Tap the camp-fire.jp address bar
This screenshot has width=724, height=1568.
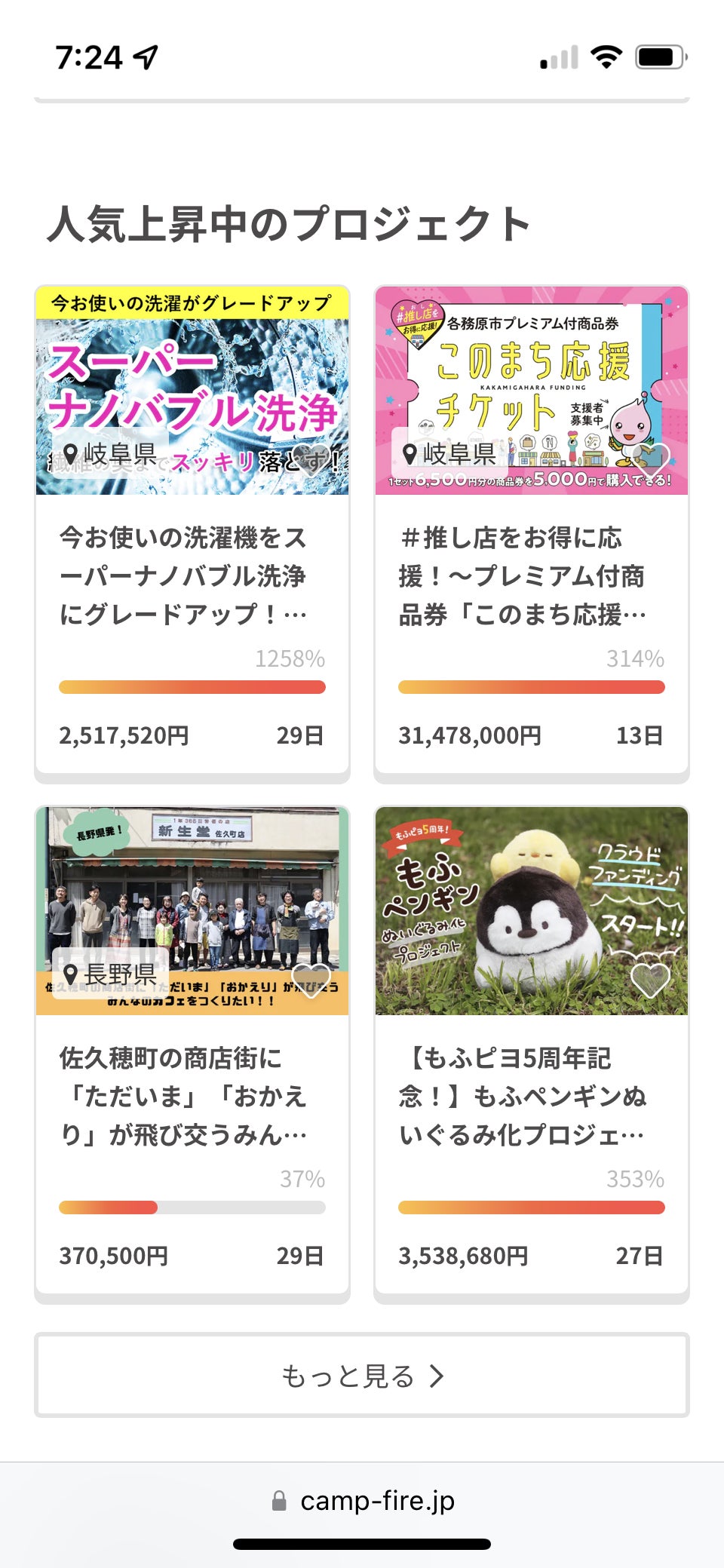[363, 1501]
